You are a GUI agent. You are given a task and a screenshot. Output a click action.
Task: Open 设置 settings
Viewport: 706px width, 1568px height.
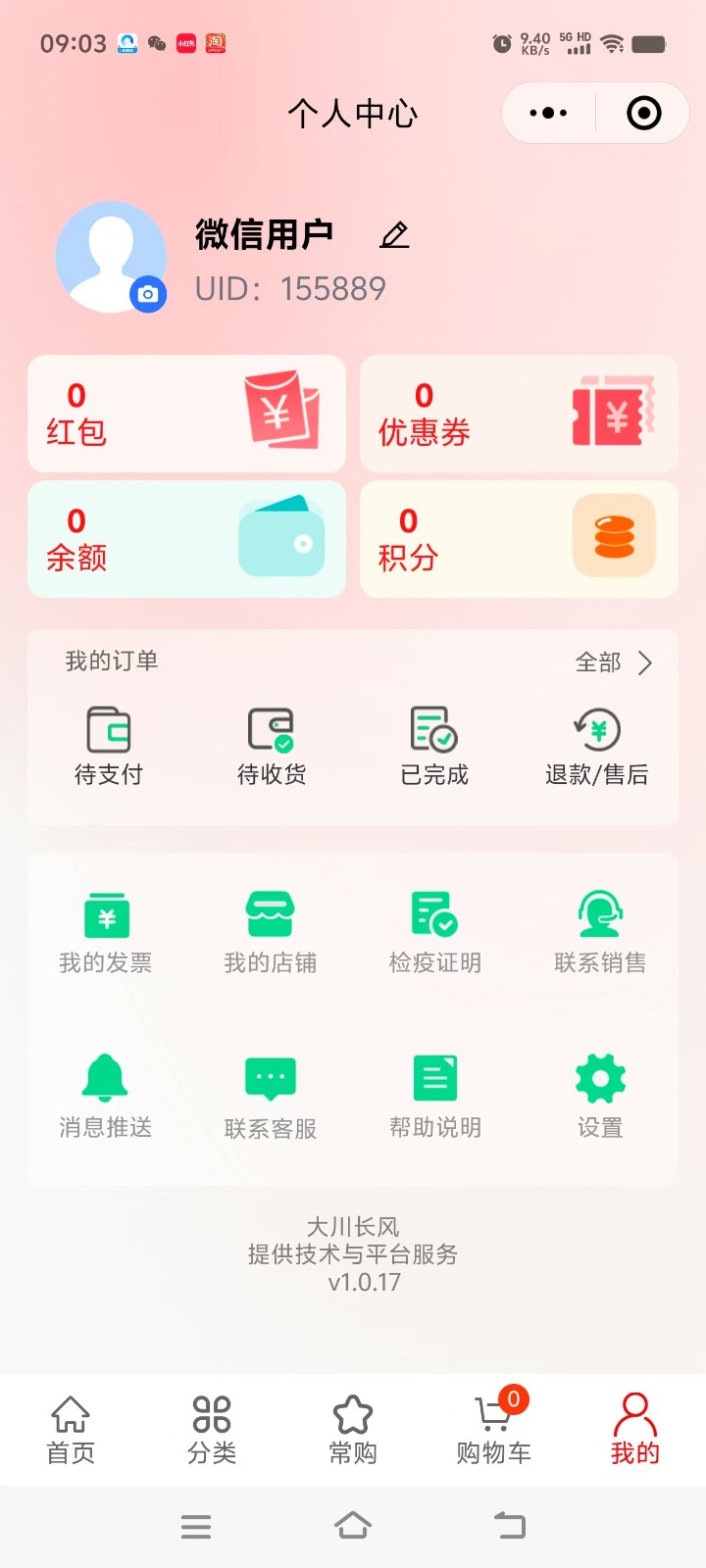coord(600,1099)
